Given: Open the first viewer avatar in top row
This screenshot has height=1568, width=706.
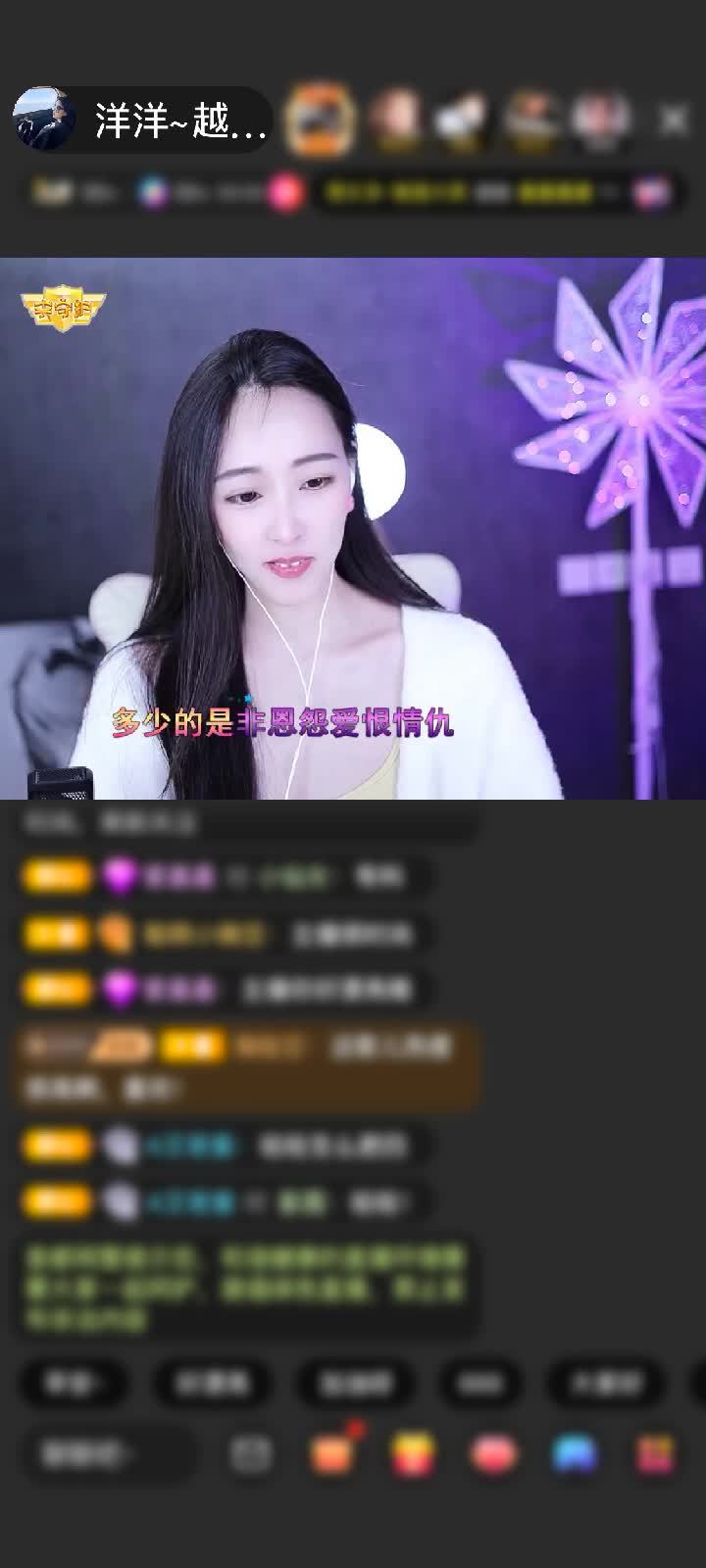Looking at the screenshot, I should [319, 121].
